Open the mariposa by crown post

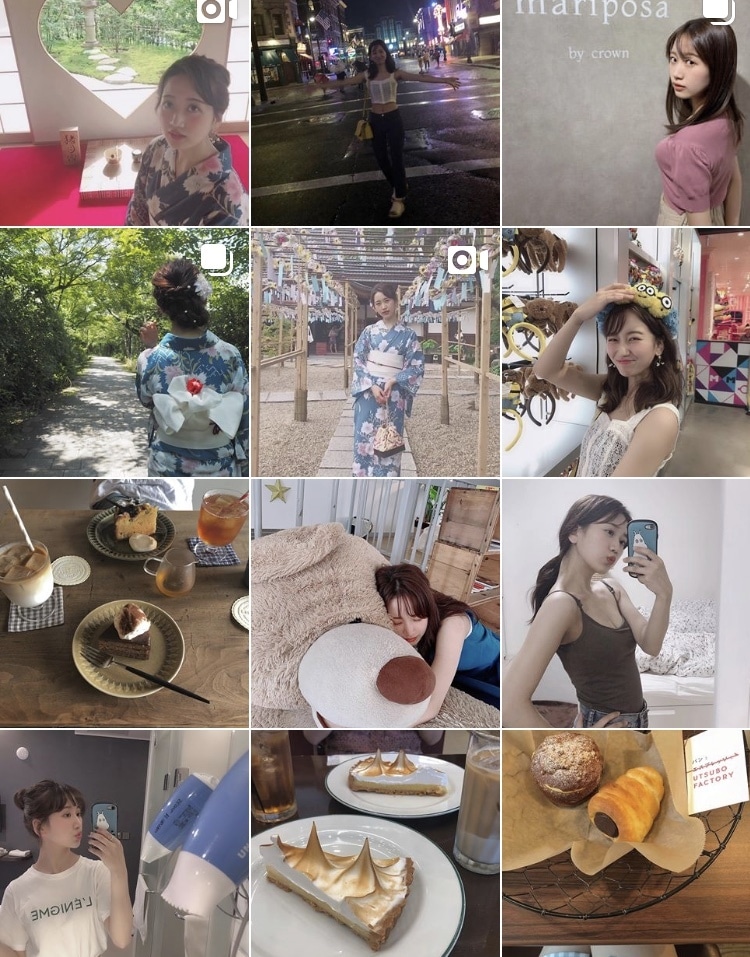[626, 112]
